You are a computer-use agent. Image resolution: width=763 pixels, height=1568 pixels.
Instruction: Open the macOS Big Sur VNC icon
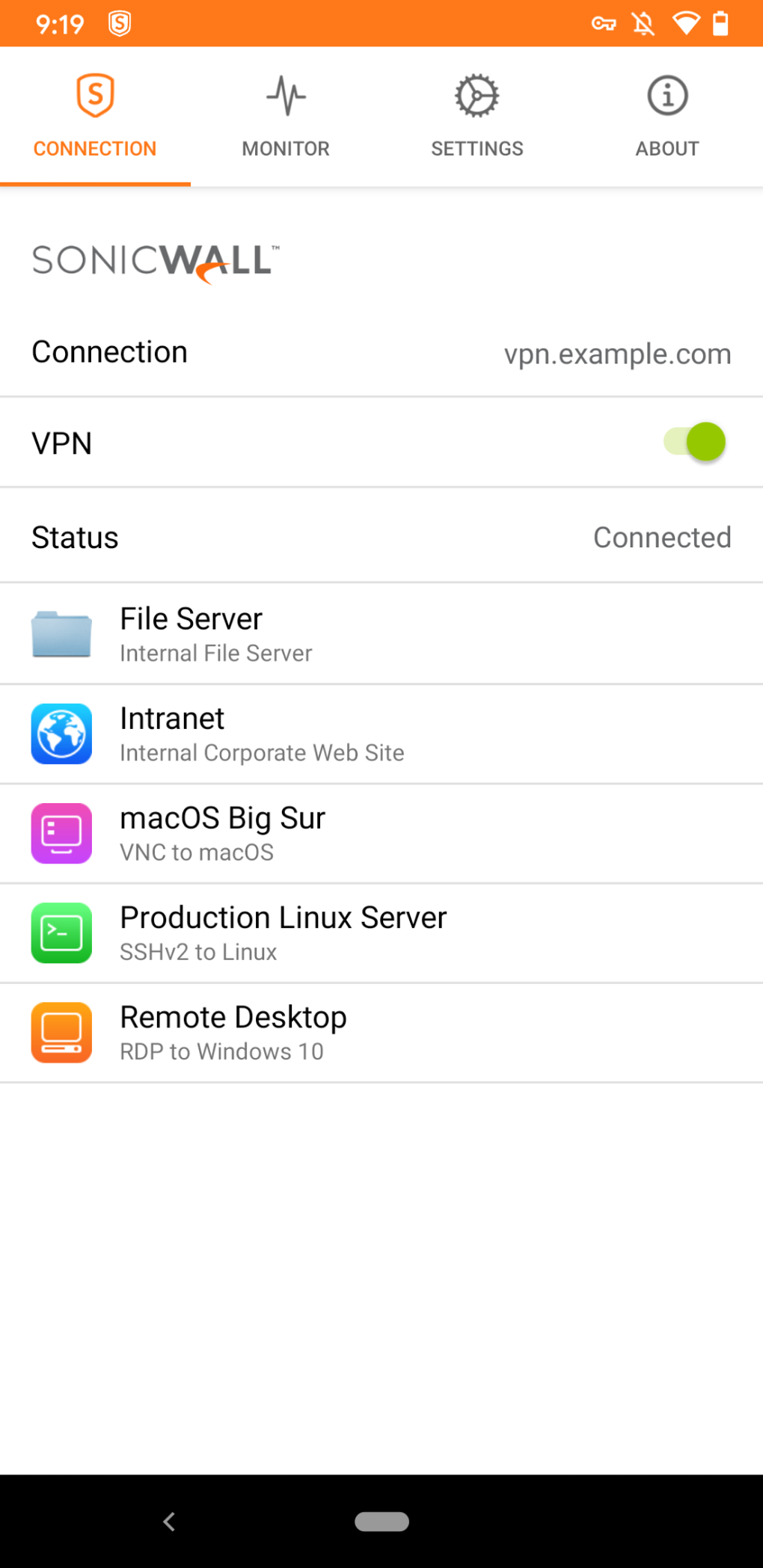pyautogui.click(x=61, y=833)
